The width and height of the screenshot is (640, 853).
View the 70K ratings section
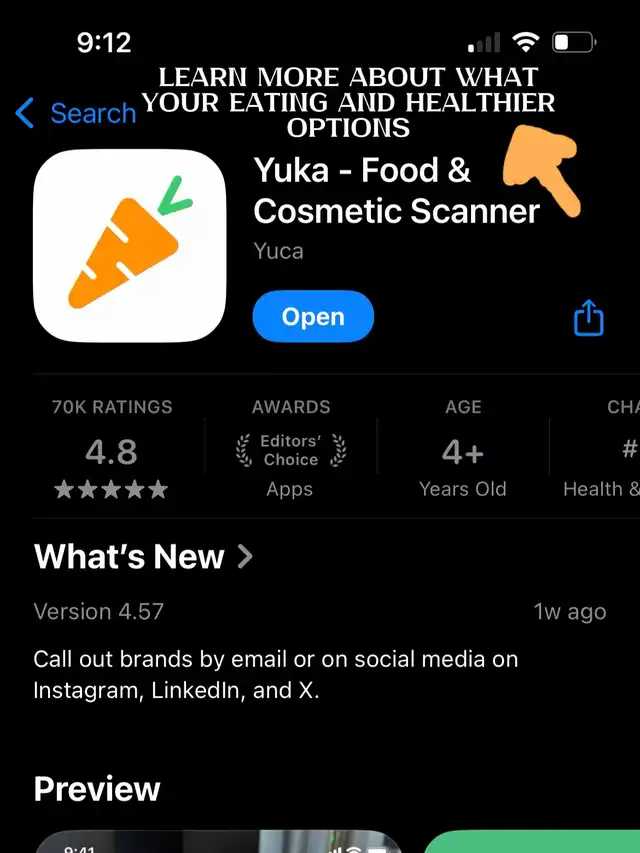(111, 449)
